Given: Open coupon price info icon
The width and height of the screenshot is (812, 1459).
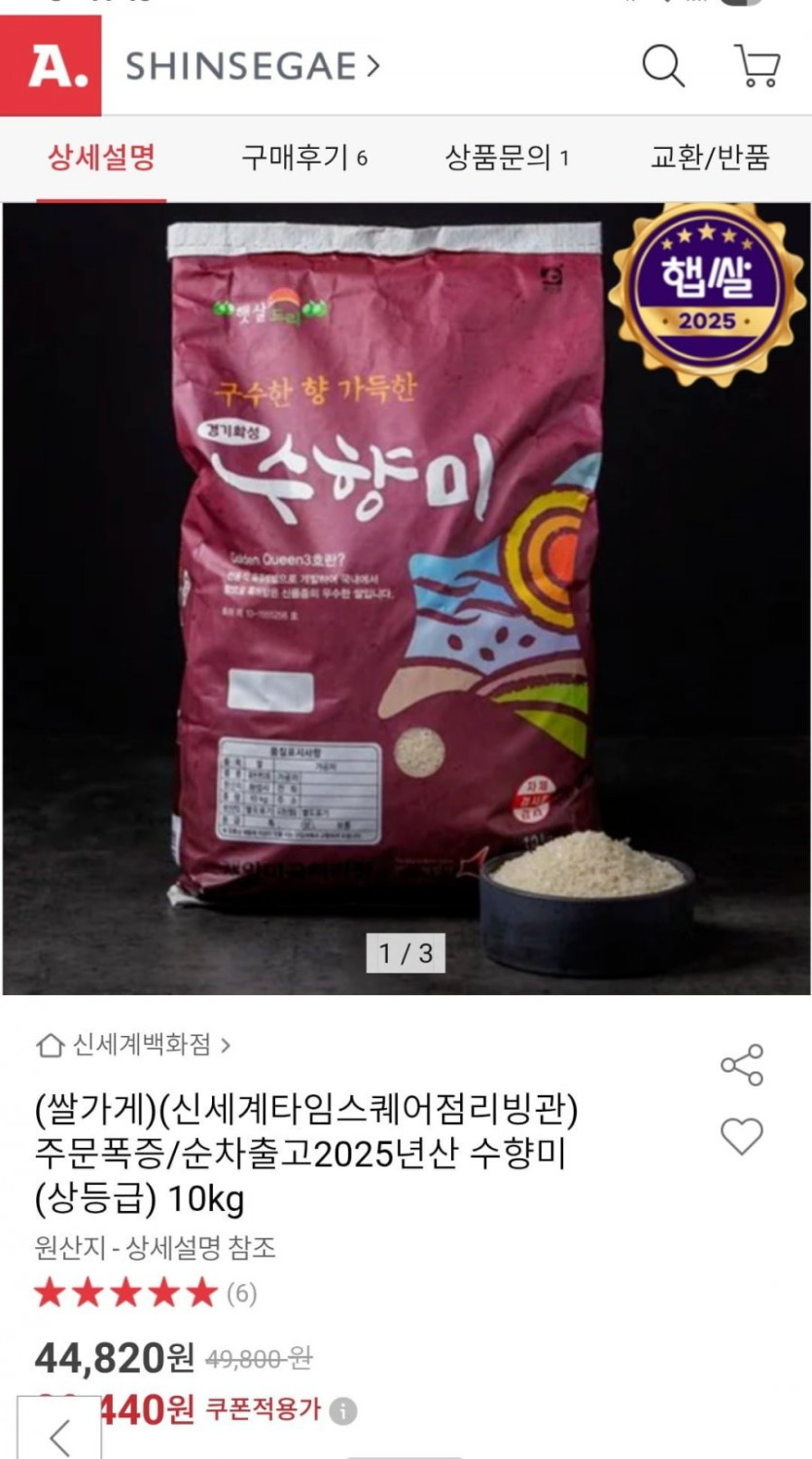Looking at the screenshot, I should [x=342, y=1411].
